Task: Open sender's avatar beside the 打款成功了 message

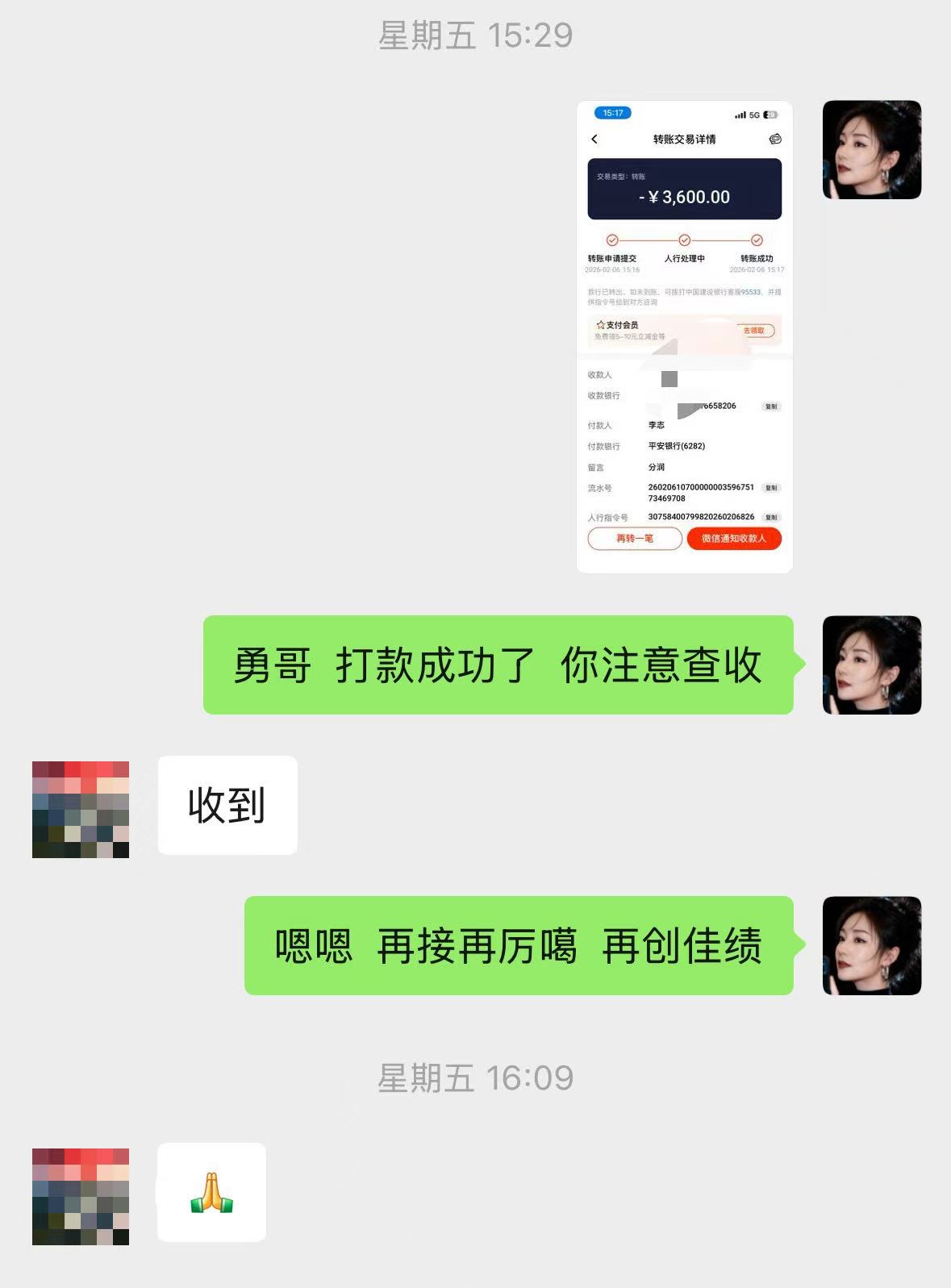Action: tap(871, 665)
